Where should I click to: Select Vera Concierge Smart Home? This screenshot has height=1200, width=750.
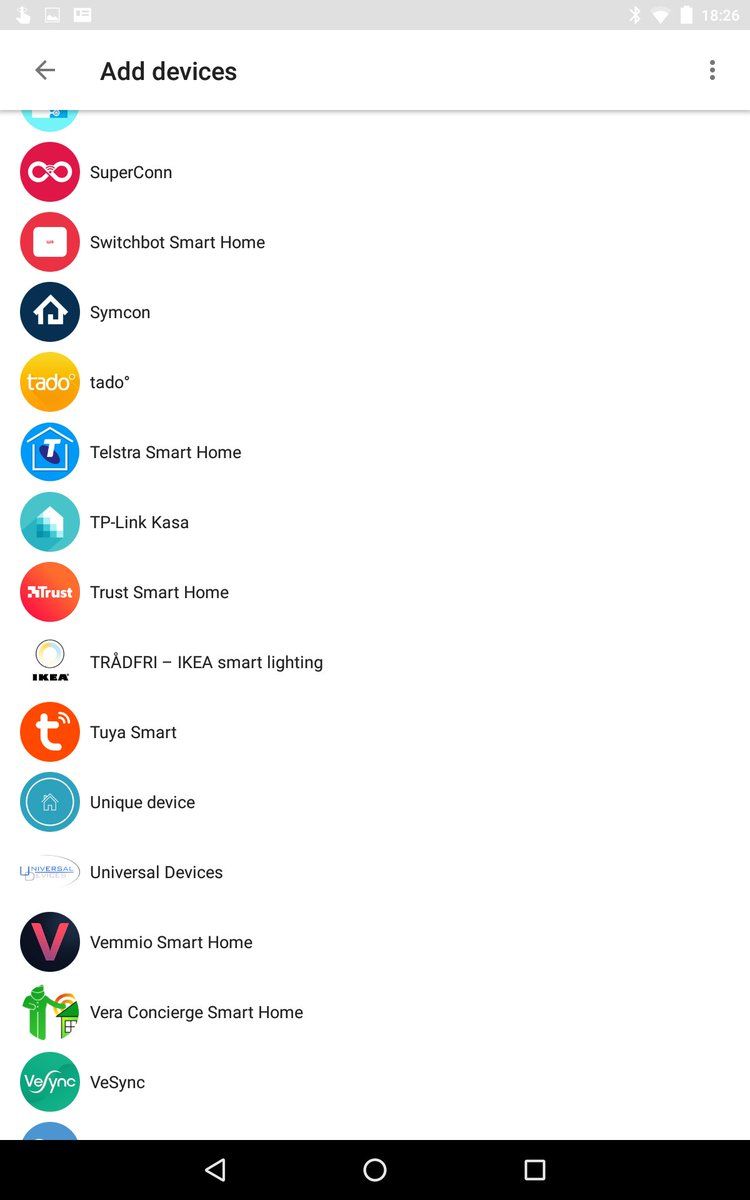pos(196,1012)
